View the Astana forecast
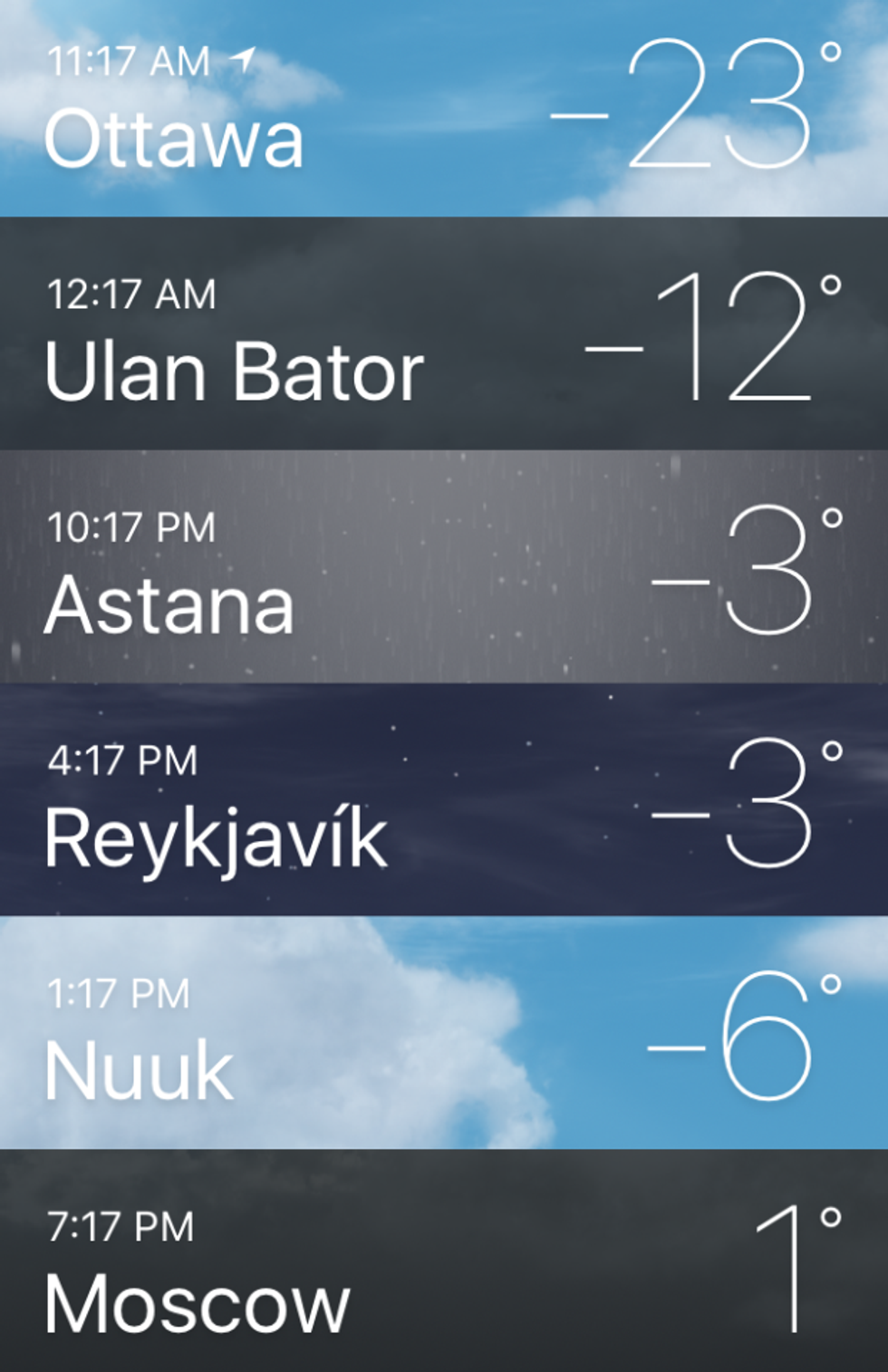 [x=444, y=567]
